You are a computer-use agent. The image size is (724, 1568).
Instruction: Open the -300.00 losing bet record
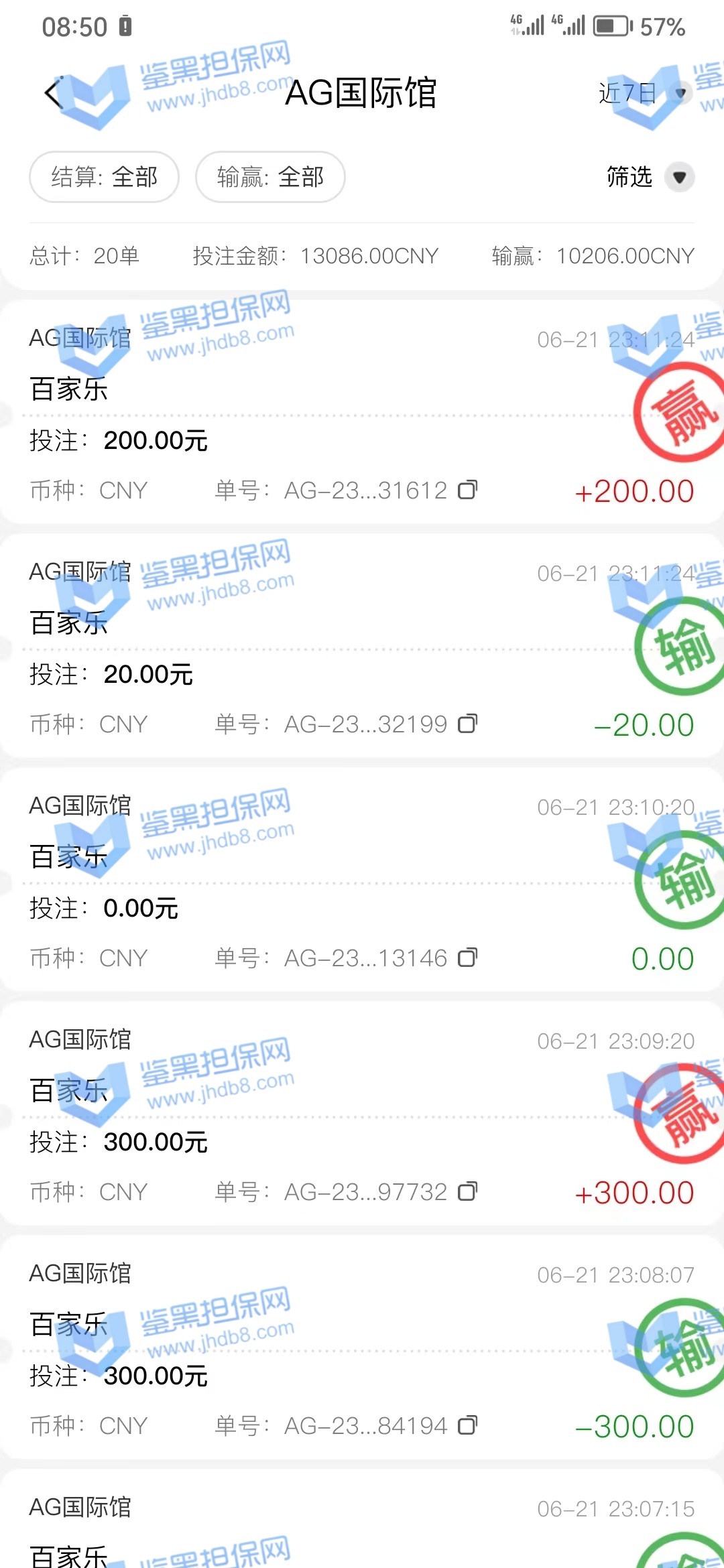pyautogui.click(x=335, y=1351)
